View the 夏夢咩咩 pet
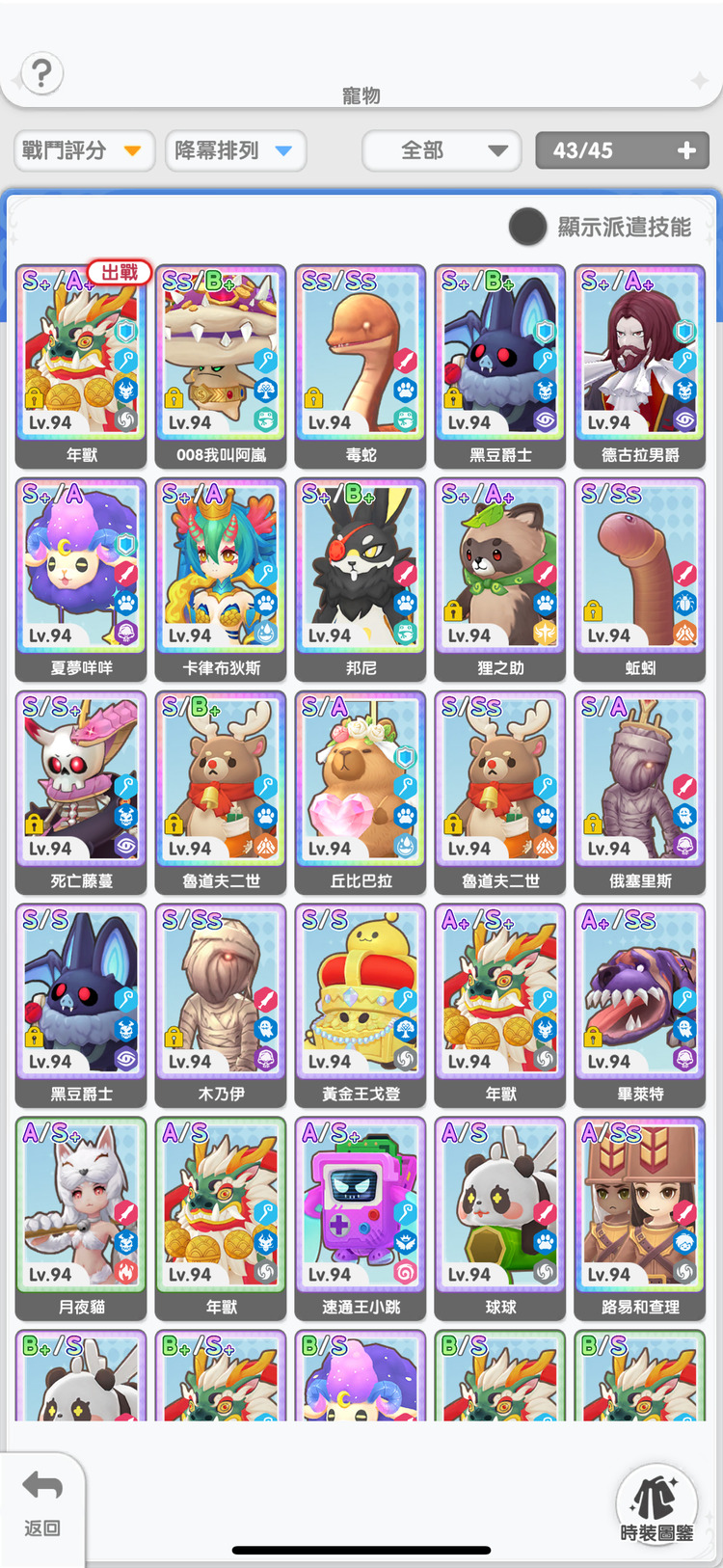 pos(81,578)
